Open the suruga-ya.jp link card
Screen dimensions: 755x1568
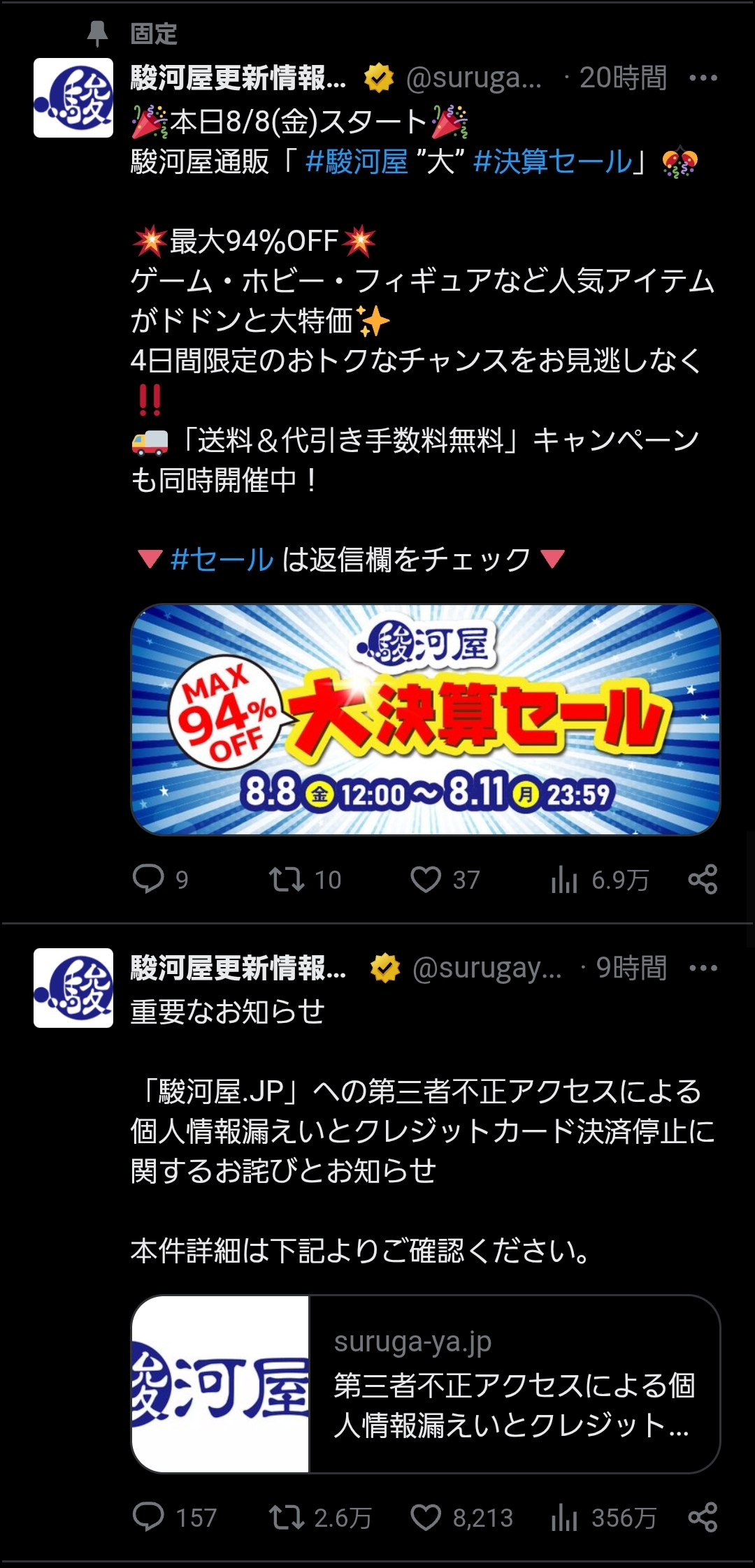click(425, 1384)
